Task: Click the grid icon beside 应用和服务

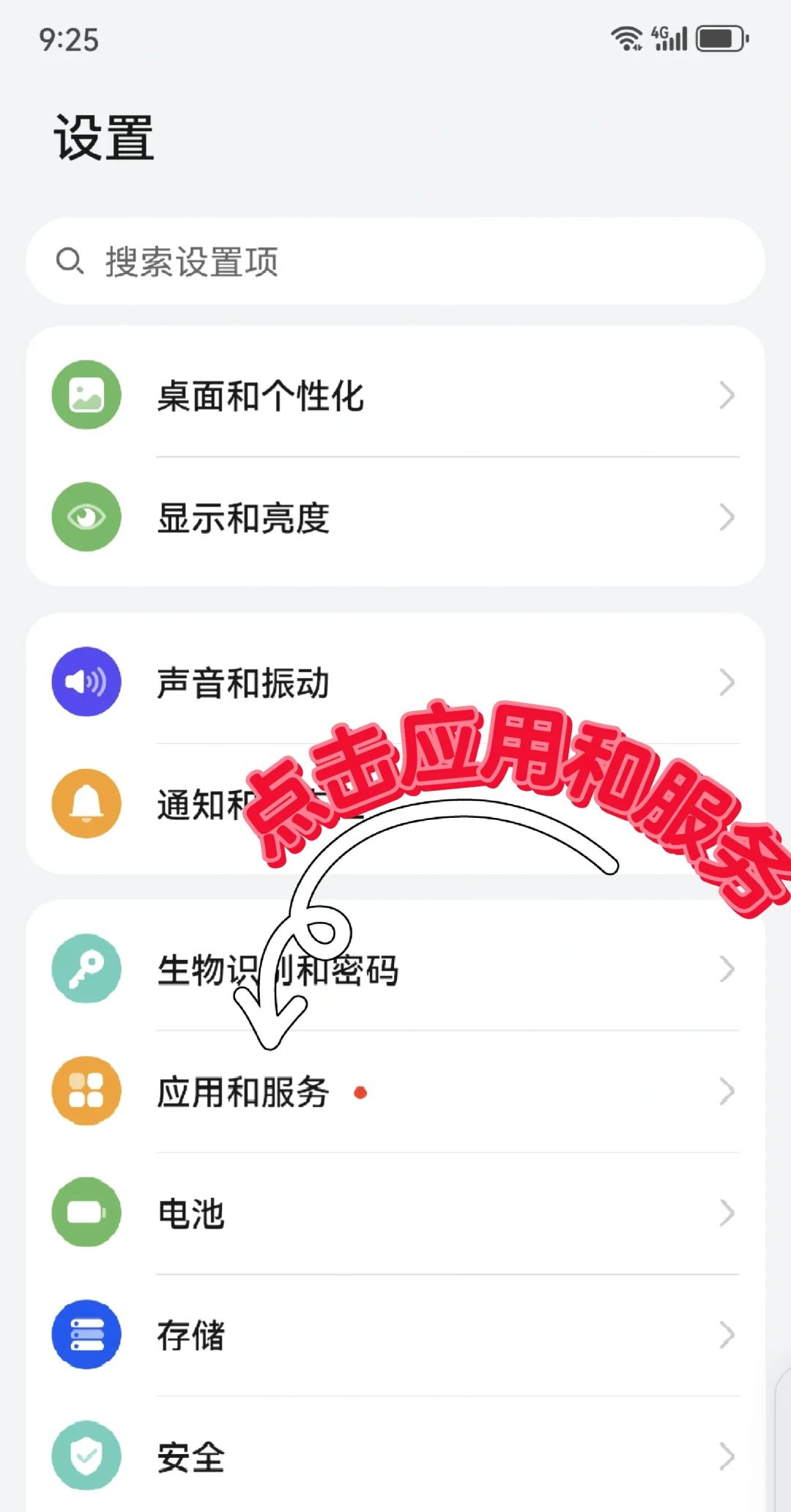Action: click(86, 1091)
